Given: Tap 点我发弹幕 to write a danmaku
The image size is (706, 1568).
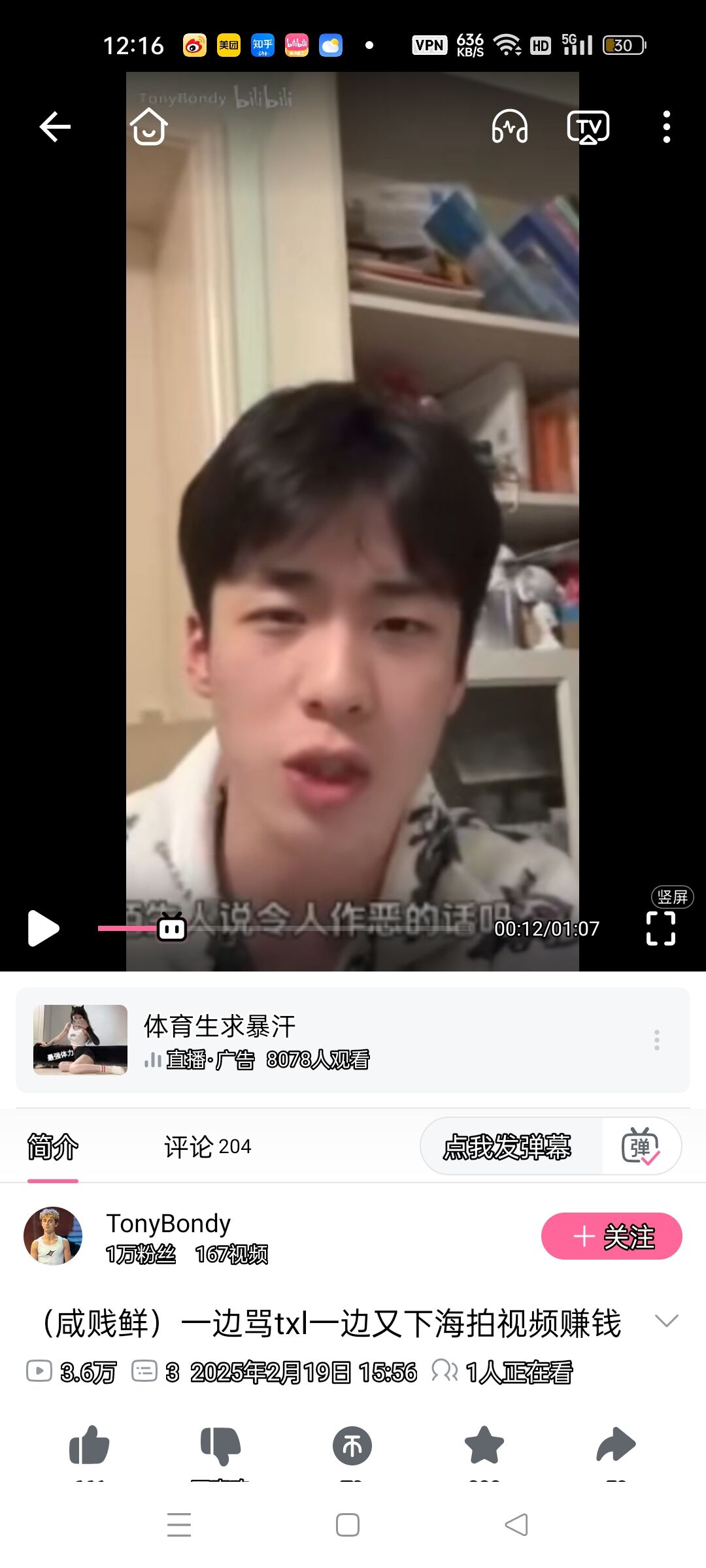Looking at the screenshot, I should (507, 1147).
